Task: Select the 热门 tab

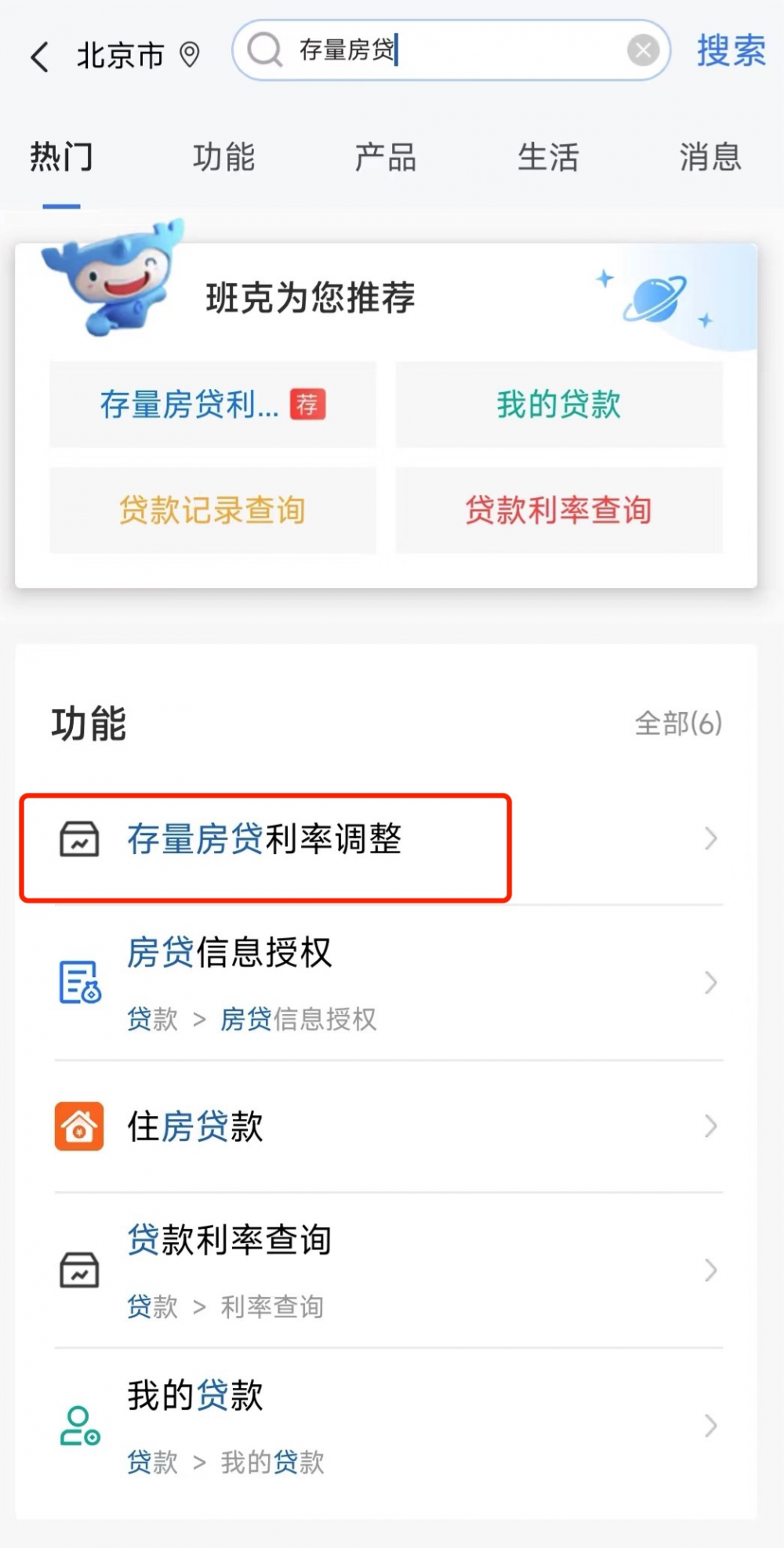Action: click(x=61, y=157)
